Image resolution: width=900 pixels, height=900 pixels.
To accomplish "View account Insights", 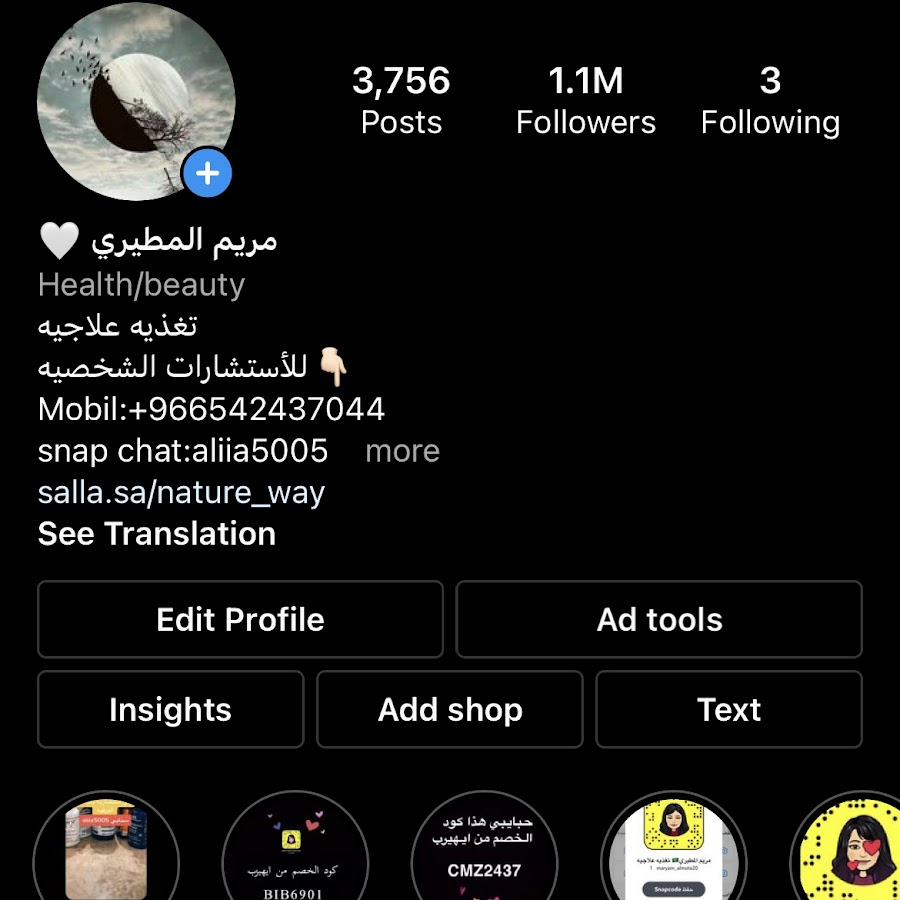I will point(170,709).
